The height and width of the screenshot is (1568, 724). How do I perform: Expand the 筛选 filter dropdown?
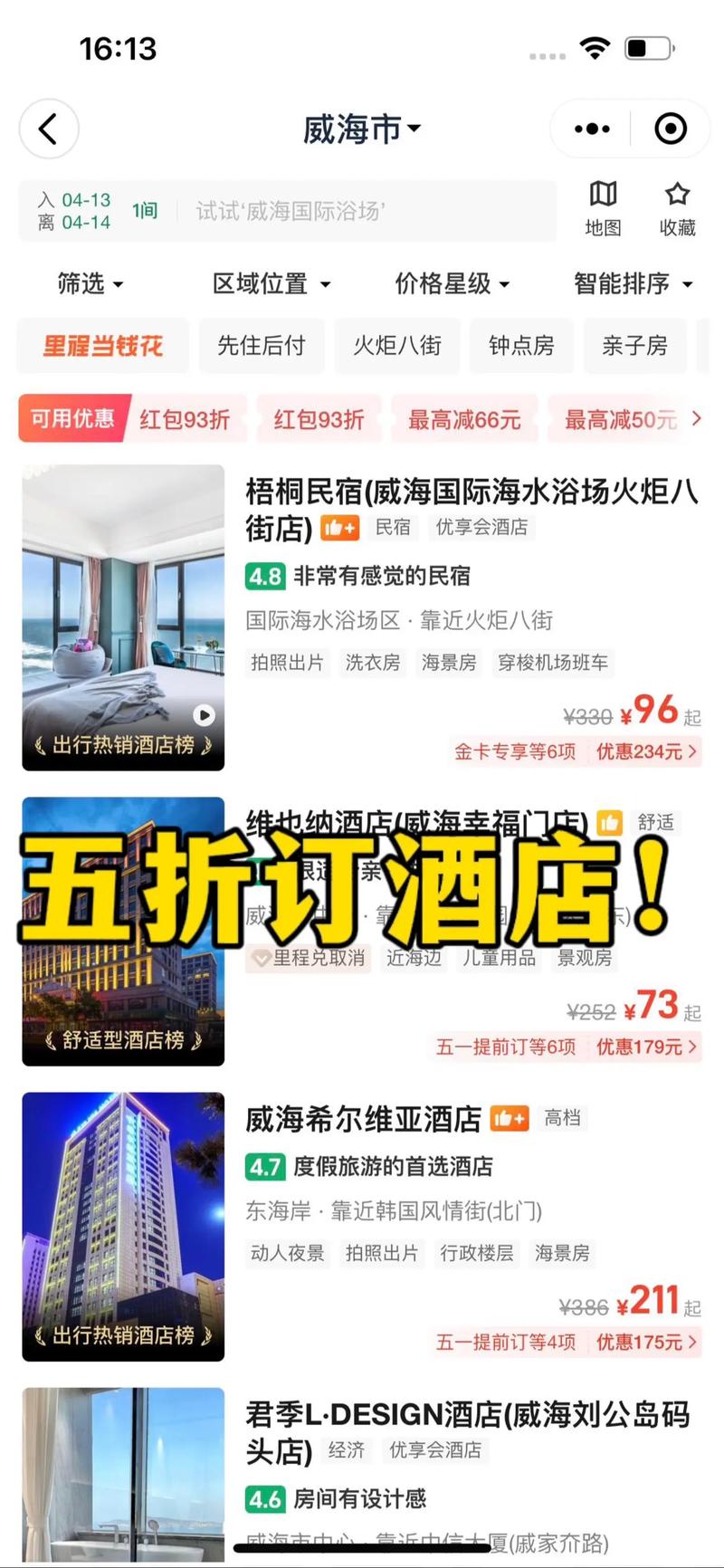coord(90,284)
